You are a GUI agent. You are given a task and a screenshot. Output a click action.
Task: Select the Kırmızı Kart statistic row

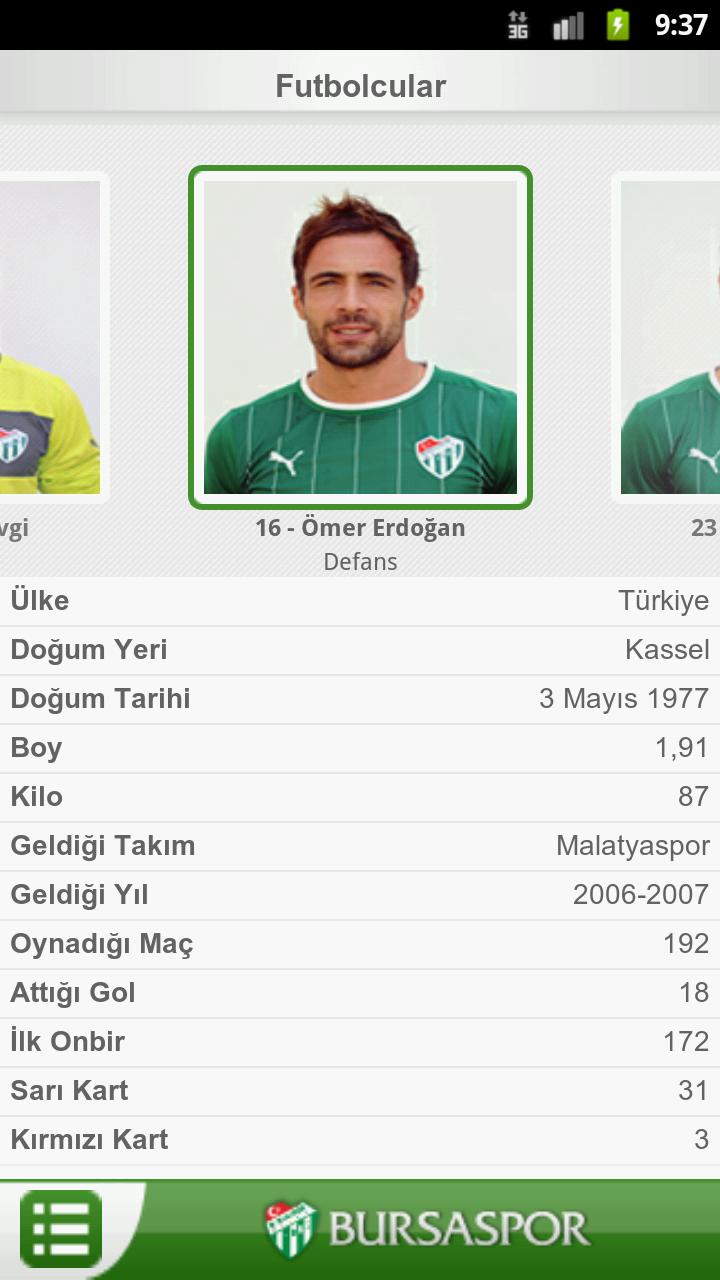click(x=360, y=1139)
